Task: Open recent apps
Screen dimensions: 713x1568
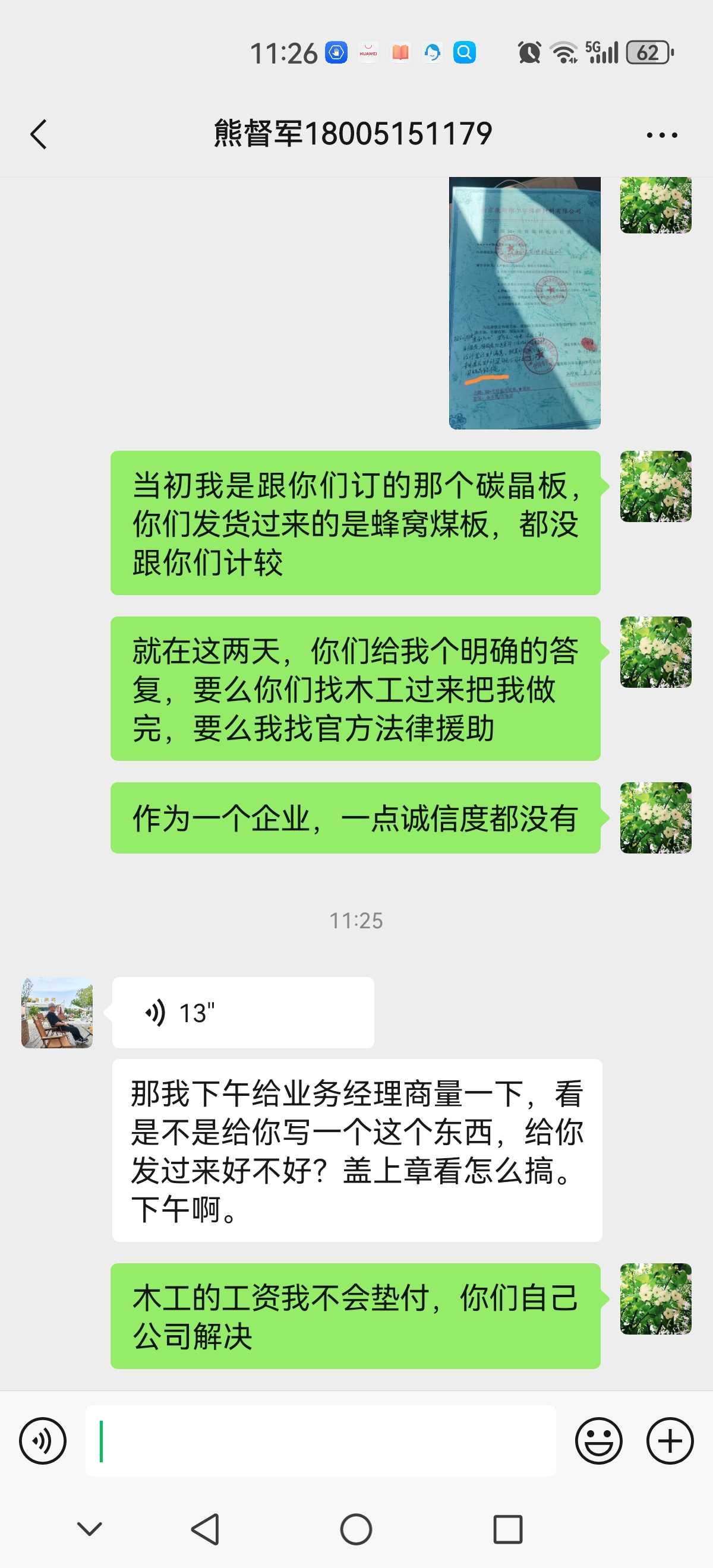Action: click(x=507, y=1528)
